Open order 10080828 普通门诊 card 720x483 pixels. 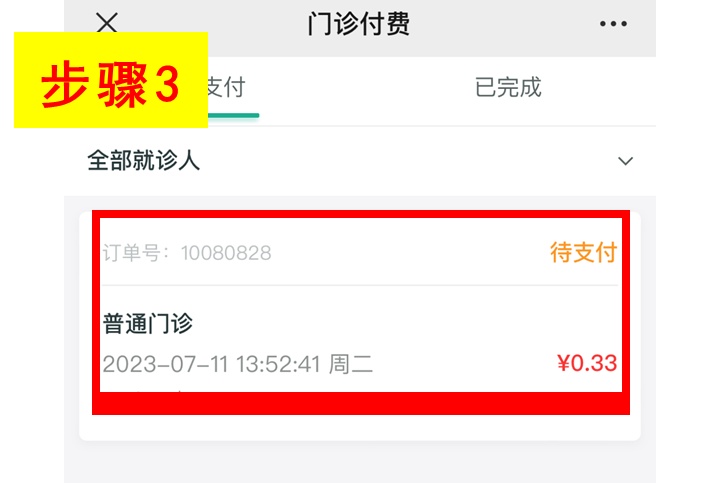click(x=360, y=326)
